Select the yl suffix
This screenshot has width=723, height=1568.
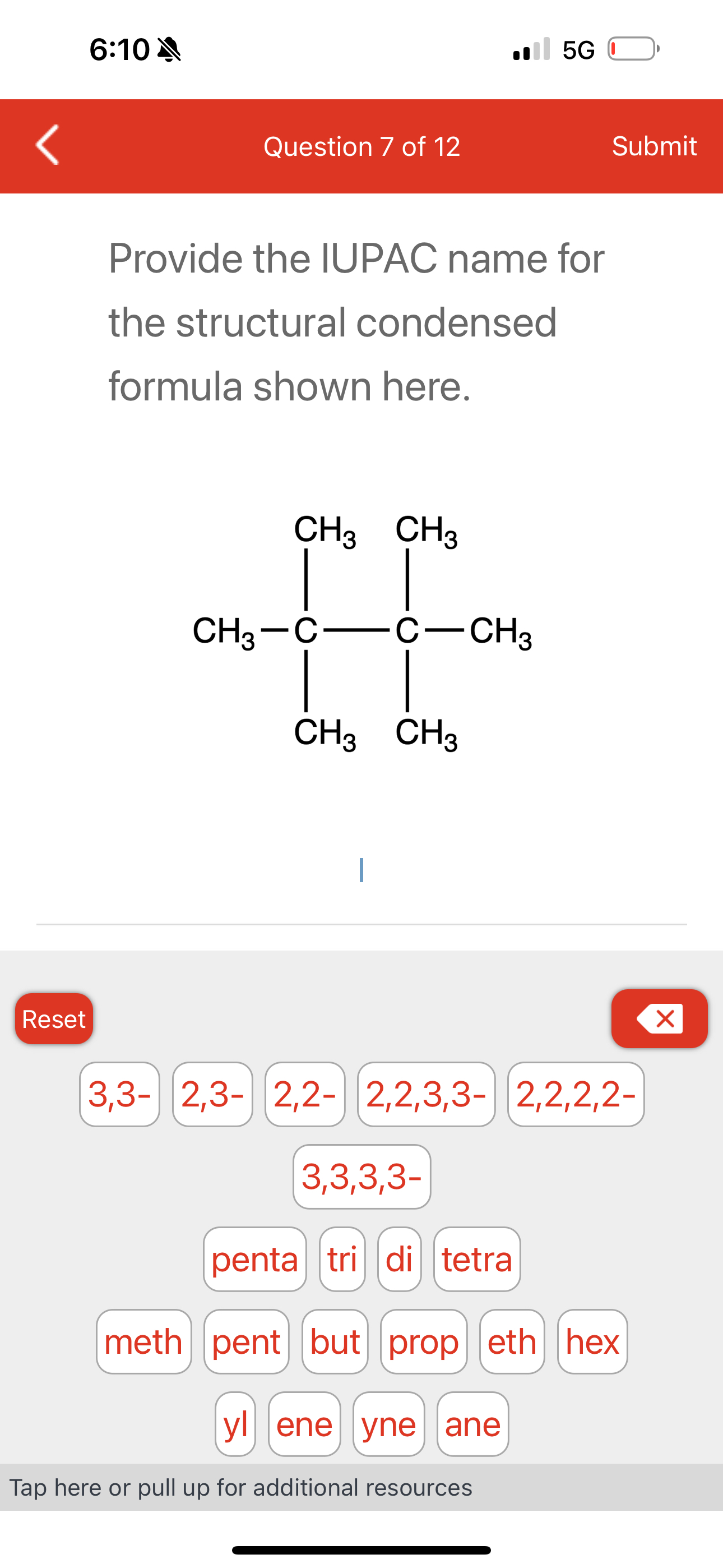point(235,1424)
